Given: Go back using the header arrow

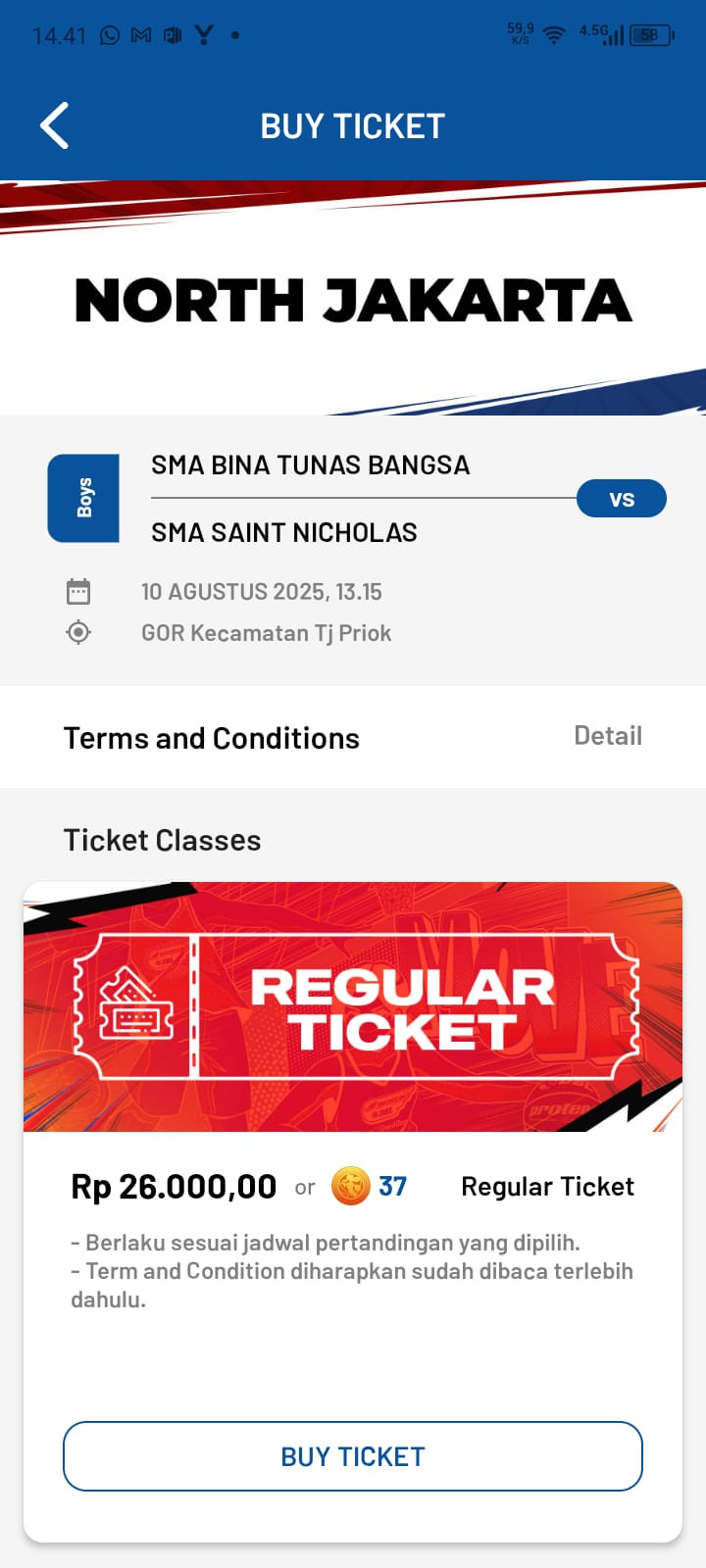Looking at the screenshot, I should pos(55,125).
